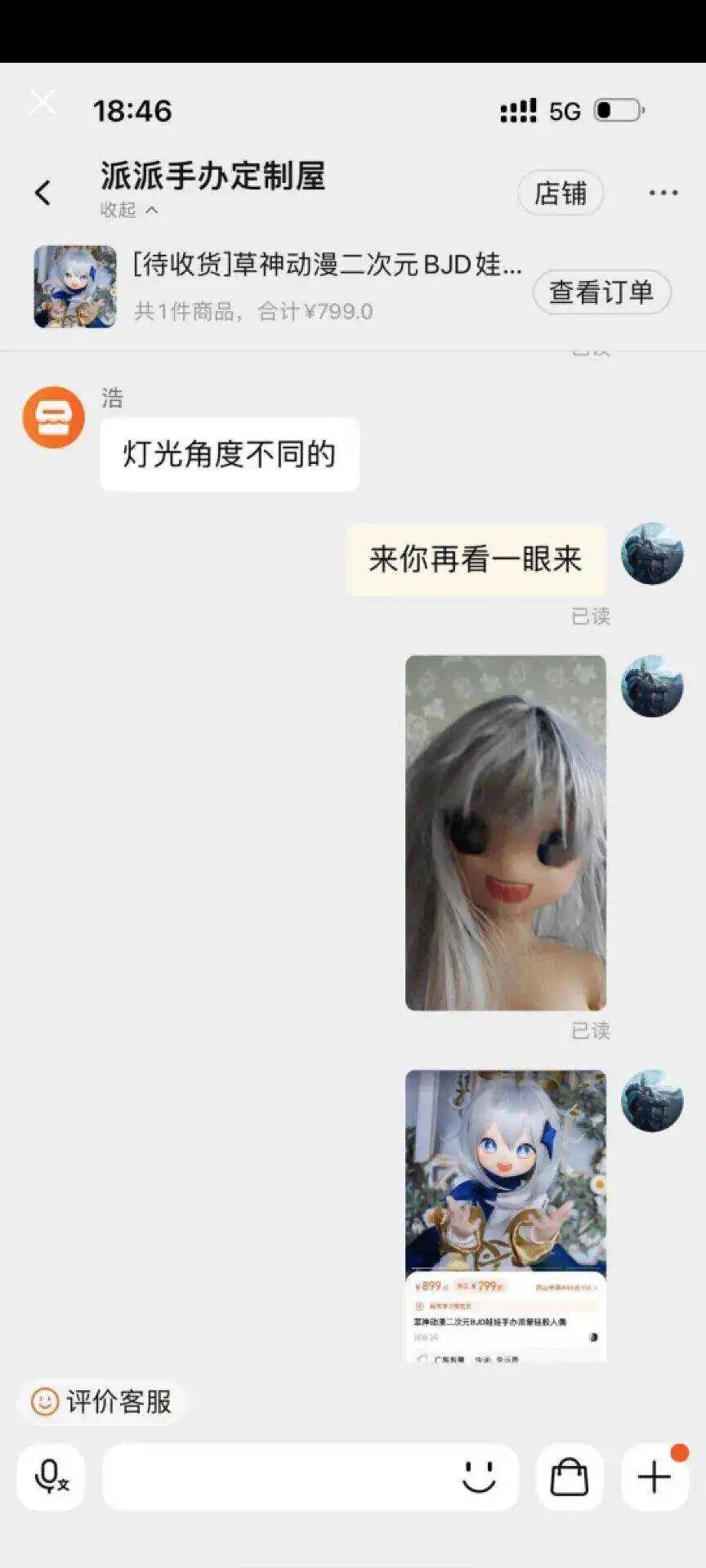The height and width of the screenshot is (1568, 706).
Task: Tap 评价客服 to rate customer service
Action: (102, 1403)
